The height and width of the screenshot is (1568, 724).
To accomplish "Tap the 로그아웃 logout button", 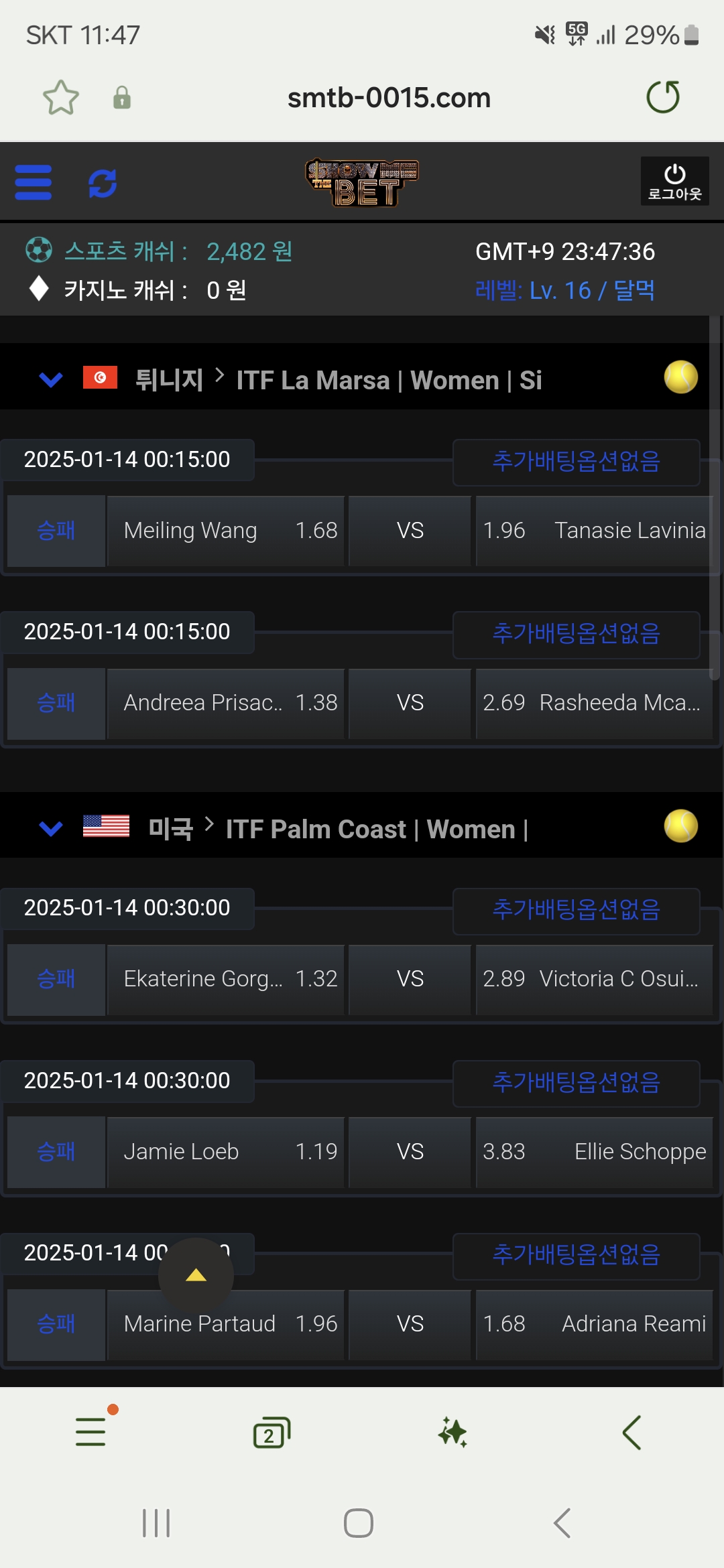I will click(674, 181).
